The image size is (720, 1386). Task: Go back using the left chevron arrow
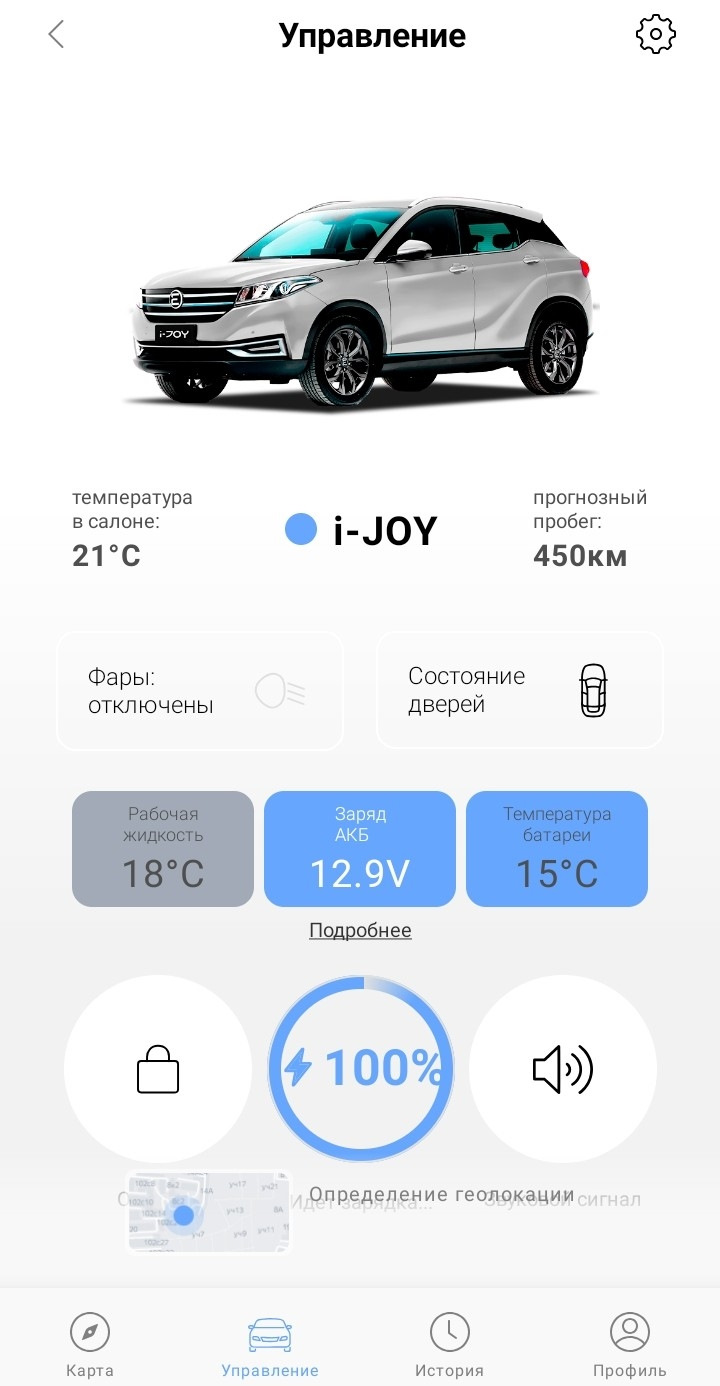55,33
